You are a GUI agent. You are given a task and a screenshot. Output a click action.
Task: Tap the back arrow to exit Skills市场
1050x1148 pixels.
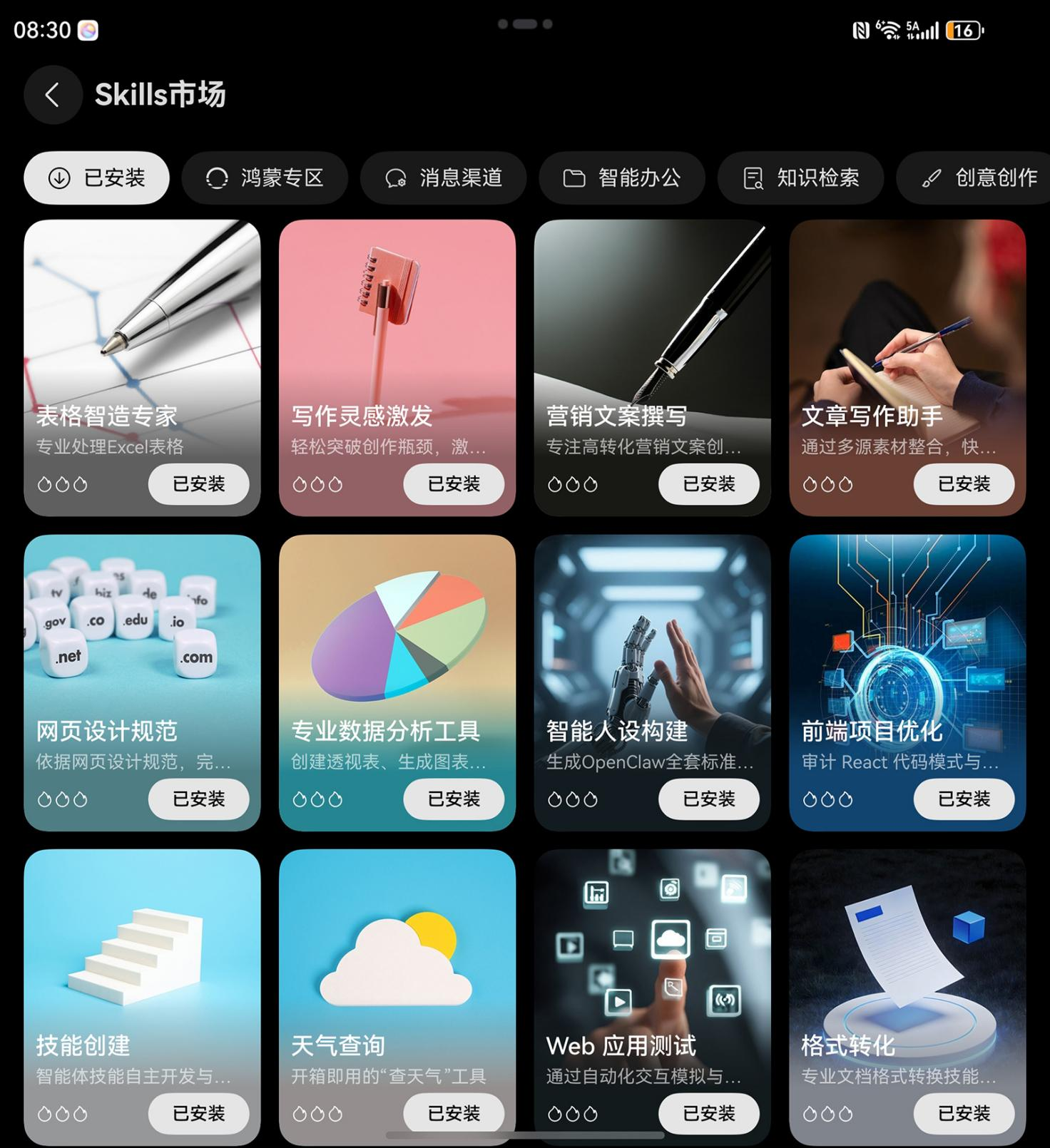point(53,95)
